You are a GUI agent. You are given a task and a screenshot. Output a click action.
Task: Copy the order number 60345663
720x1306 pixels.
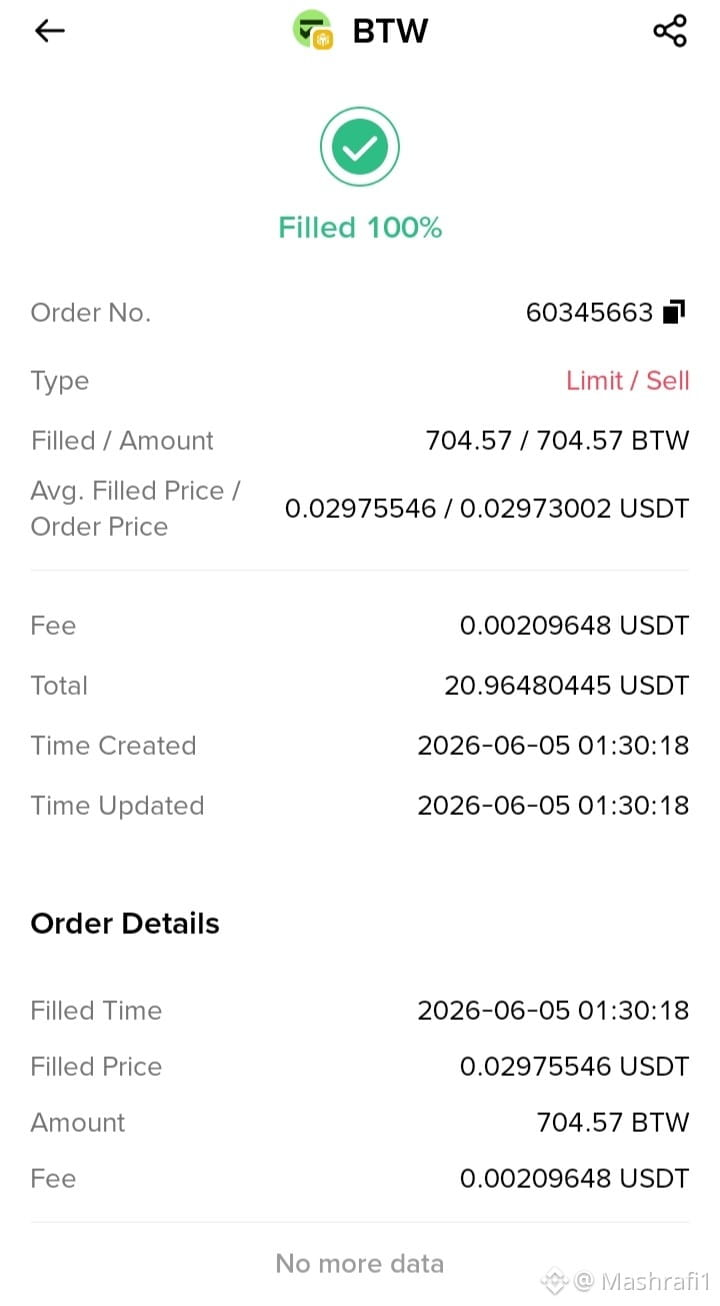click(x=674, y=312)
